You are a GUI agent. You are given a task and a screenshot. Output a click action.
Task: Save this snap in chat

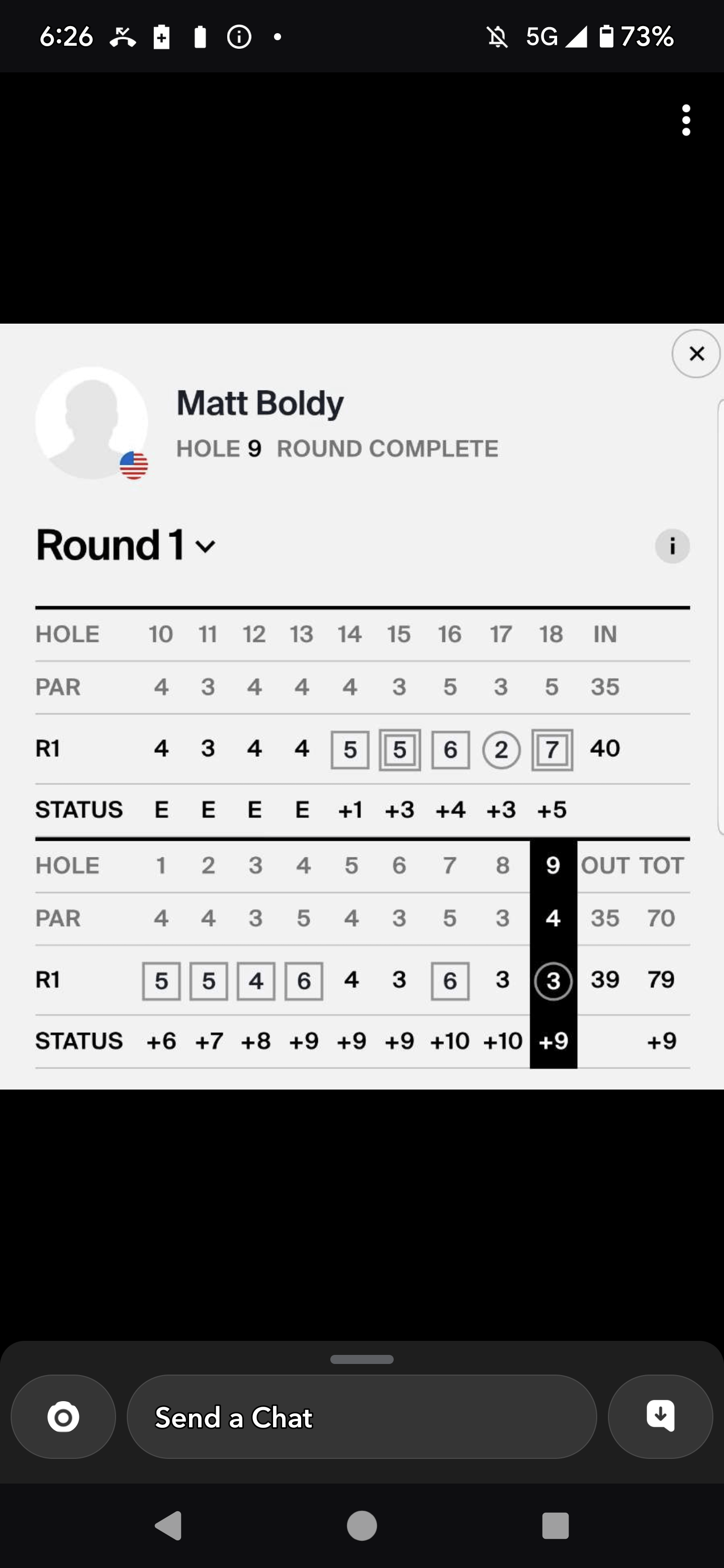coord(660,1416)
